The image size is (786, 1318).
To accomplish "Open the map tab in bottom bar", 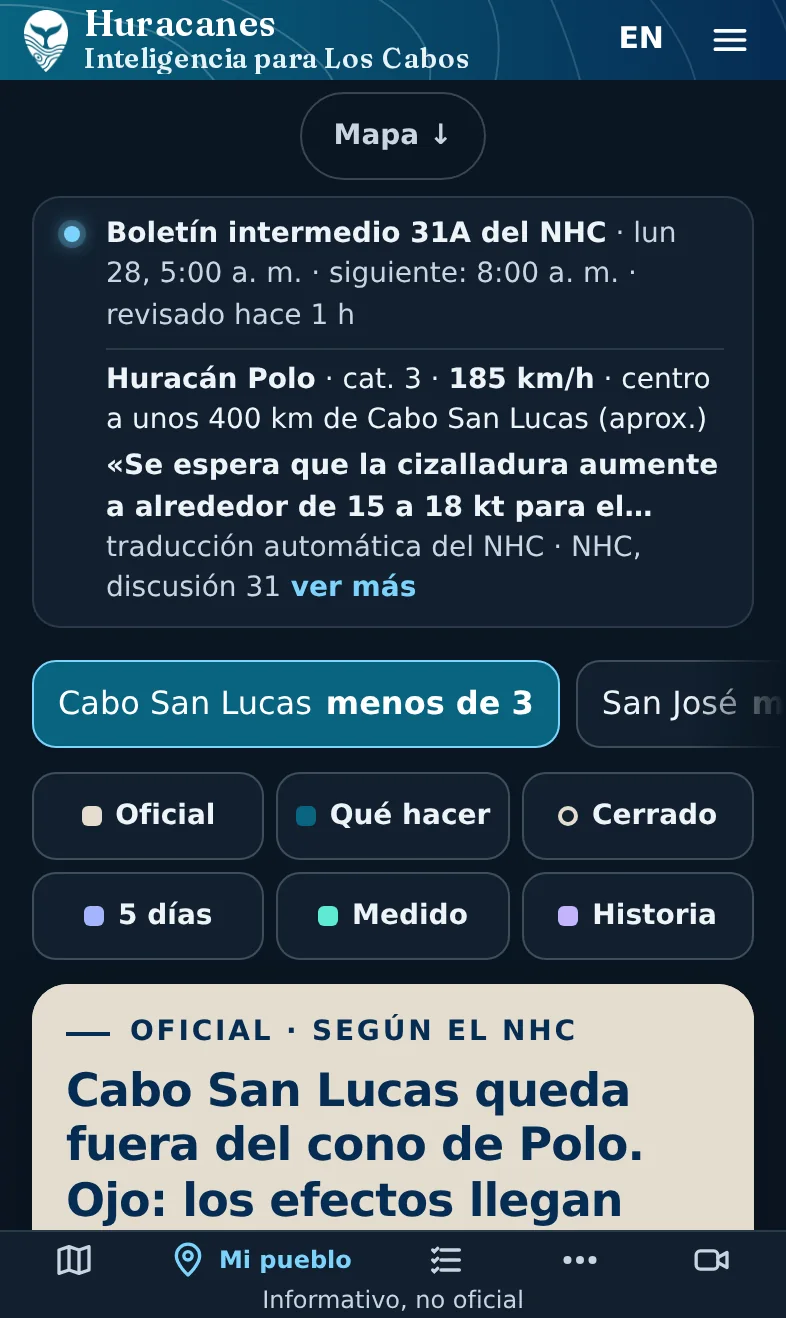I will click(74, 1260).
